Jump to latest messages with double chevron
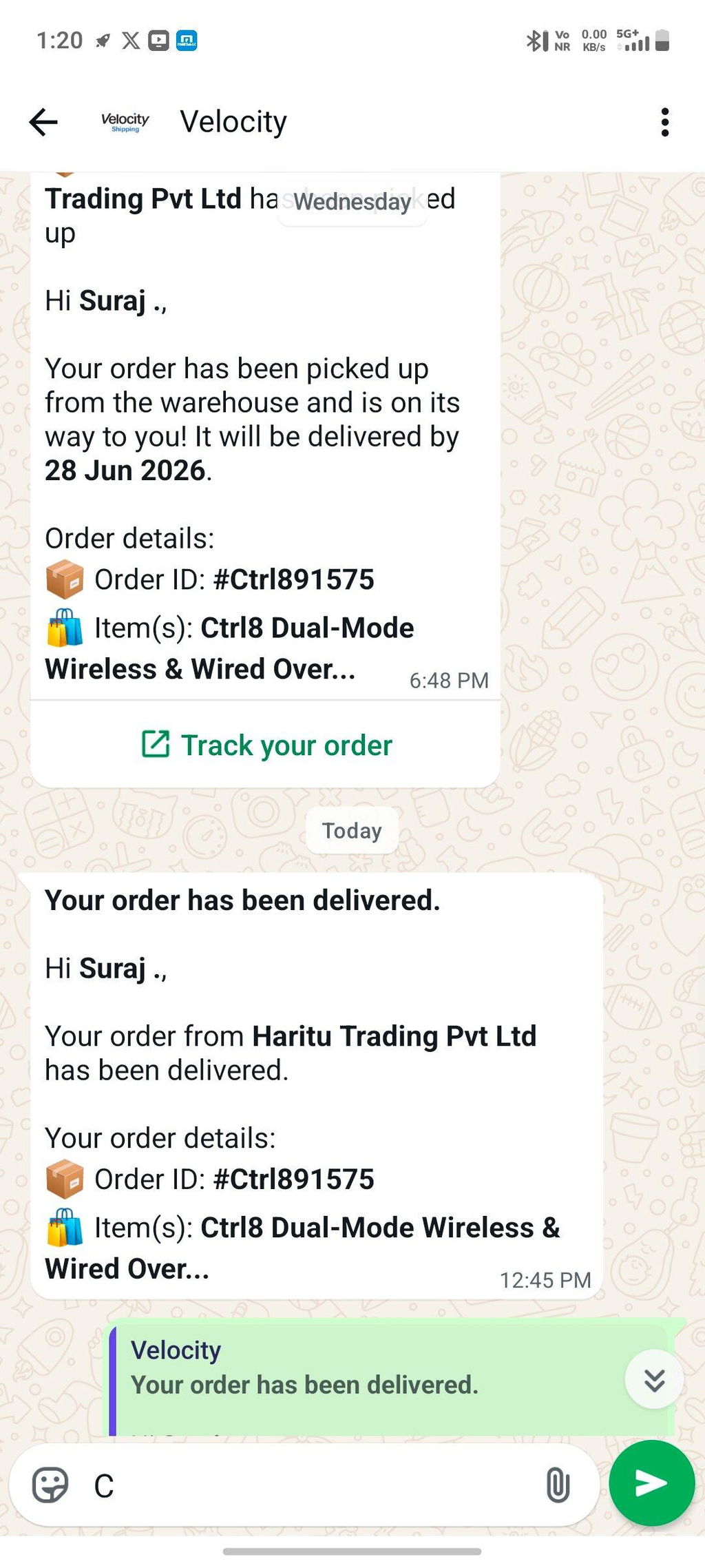 pos(654,1380)
